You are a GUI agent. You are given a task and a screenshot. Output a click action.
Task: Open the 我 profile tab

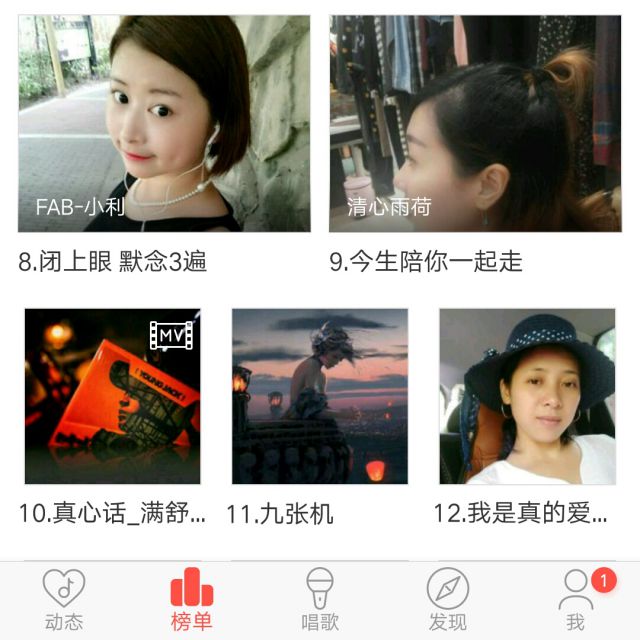(x=576, y=600)
